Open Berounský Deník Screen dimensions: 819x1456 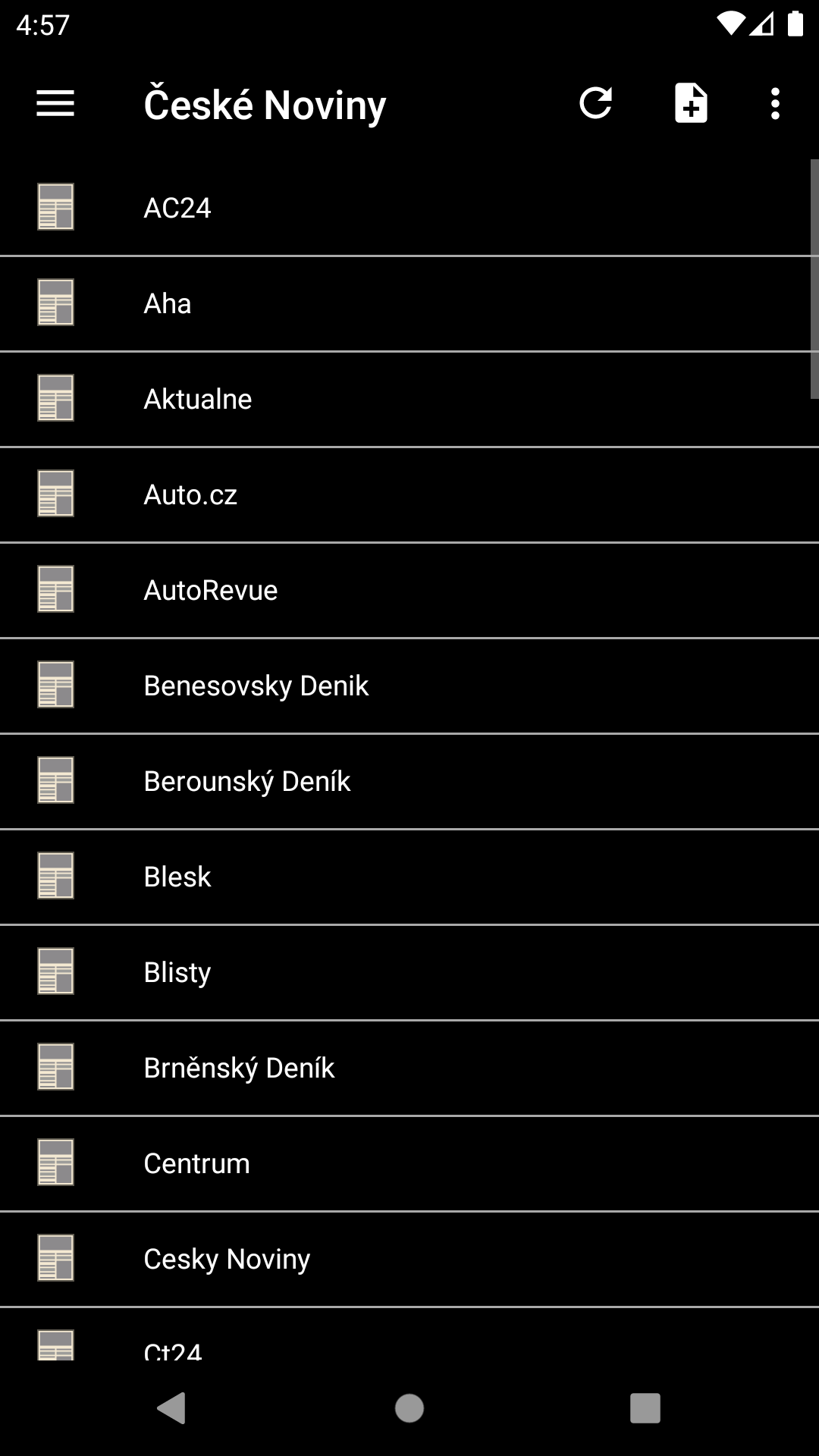click(x=409, y=781)
